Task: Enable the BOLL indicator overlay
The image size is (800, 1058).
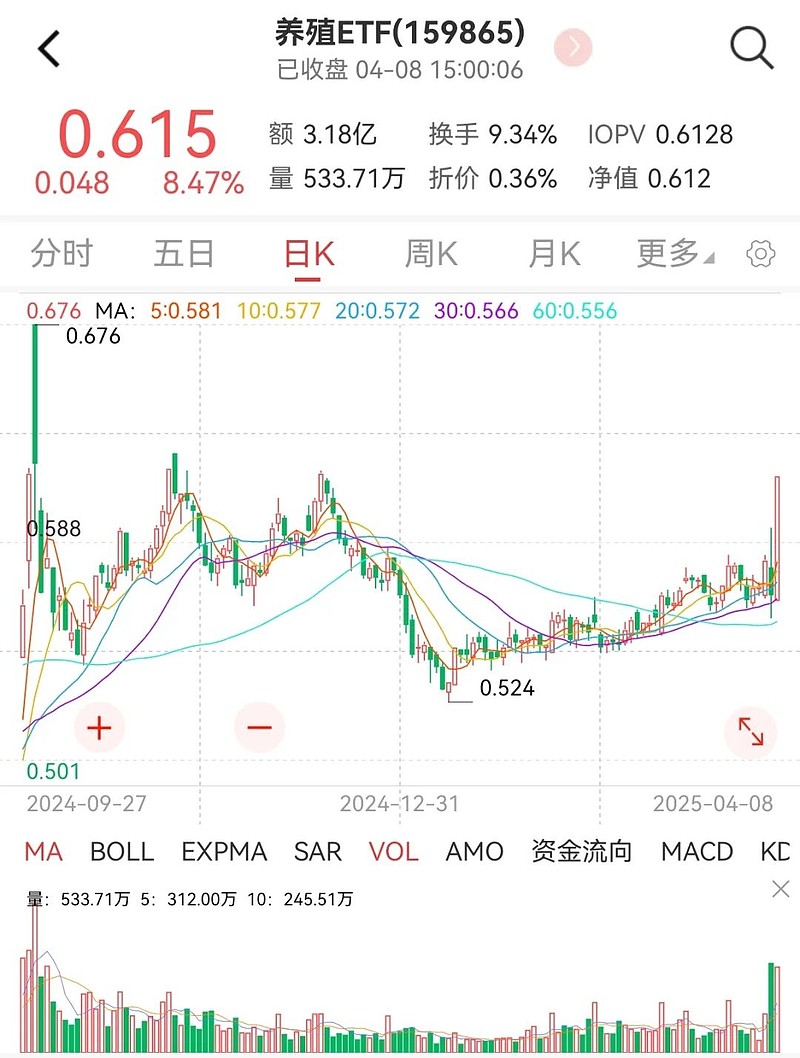Action: (x=120, y=852)
